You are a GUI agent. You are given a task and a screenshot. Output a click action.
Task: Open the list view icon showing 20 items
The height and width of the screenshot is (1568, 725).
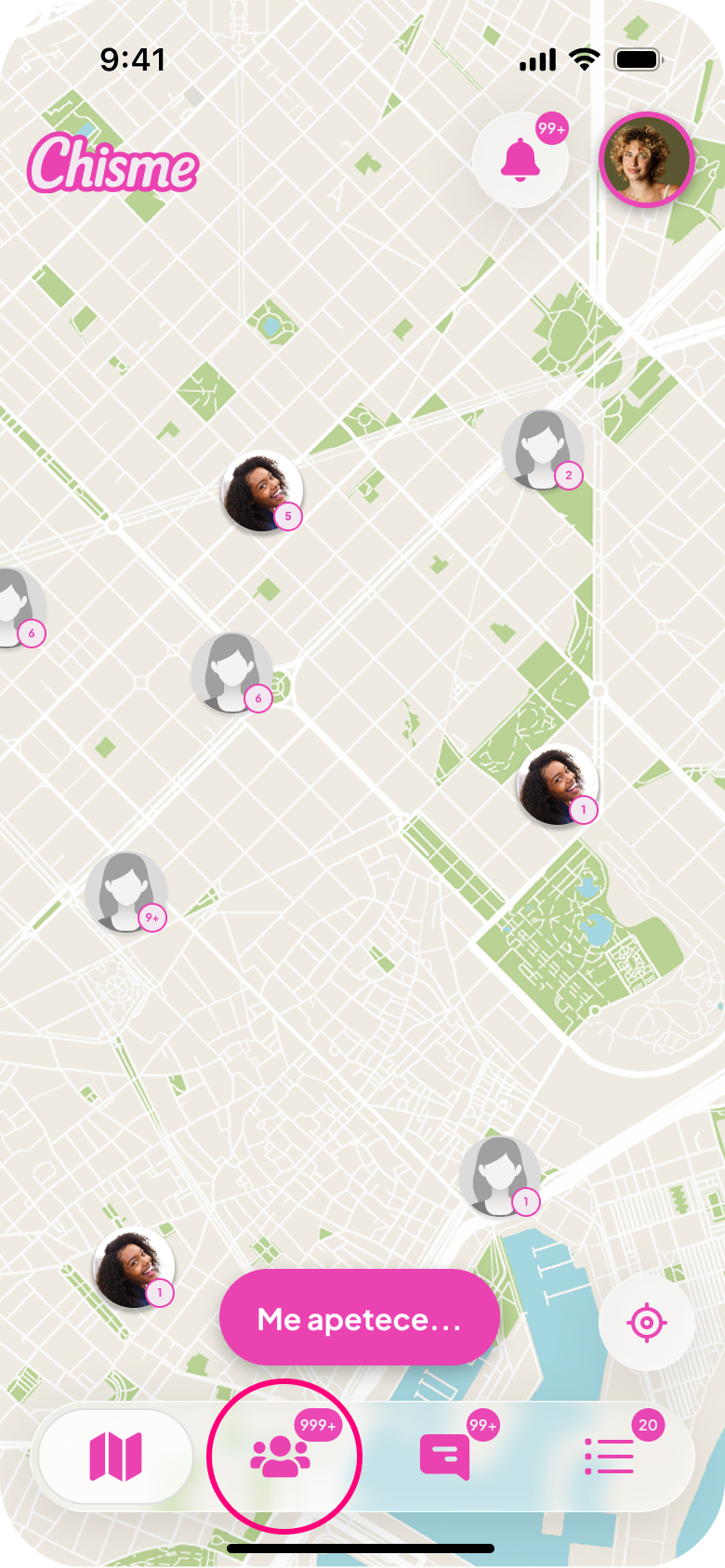pyautogui.click(x=609, y=1456)
